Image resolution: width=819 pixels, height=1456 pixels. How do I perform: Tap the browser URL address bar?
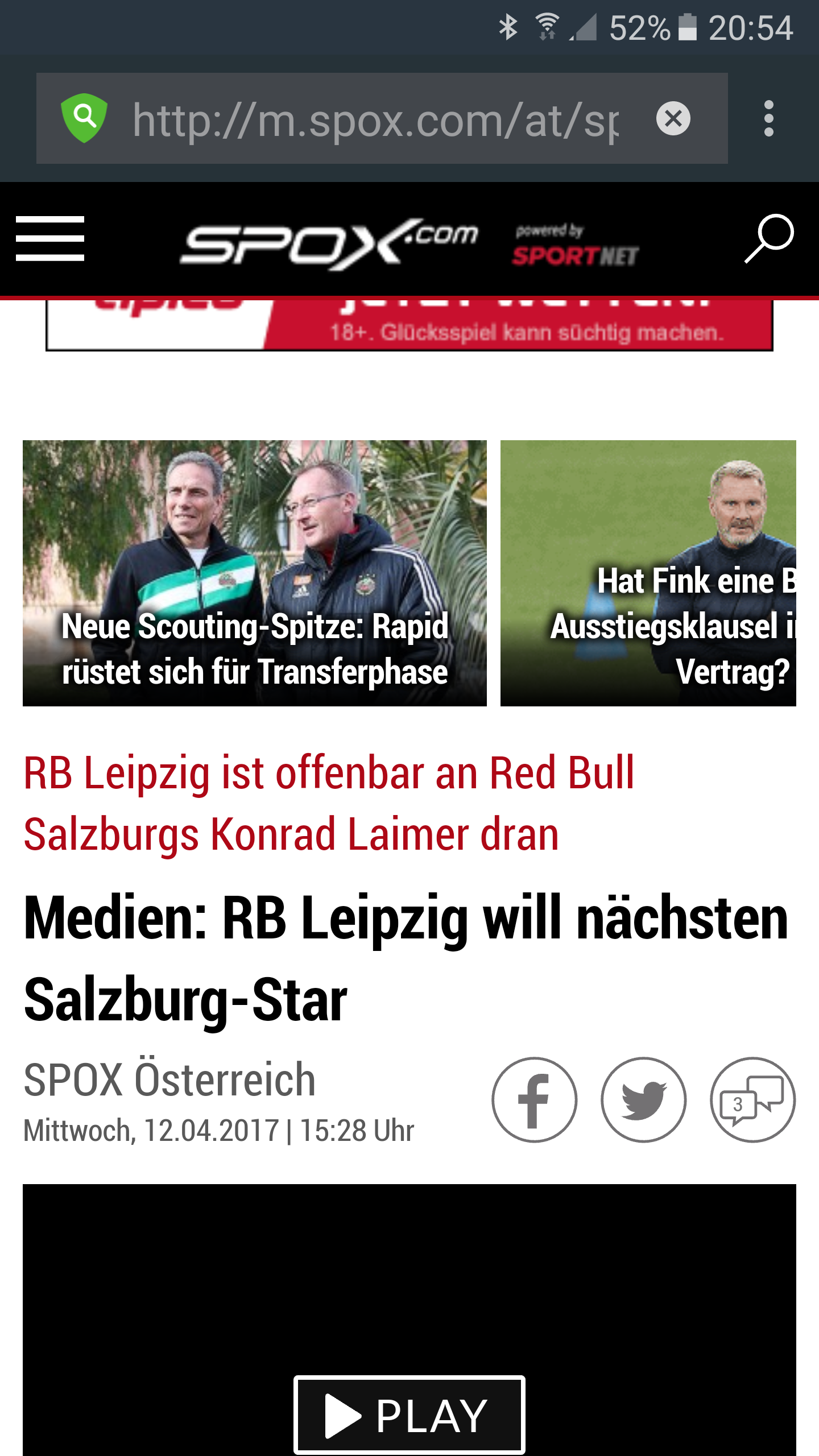(x=375, y=119)
